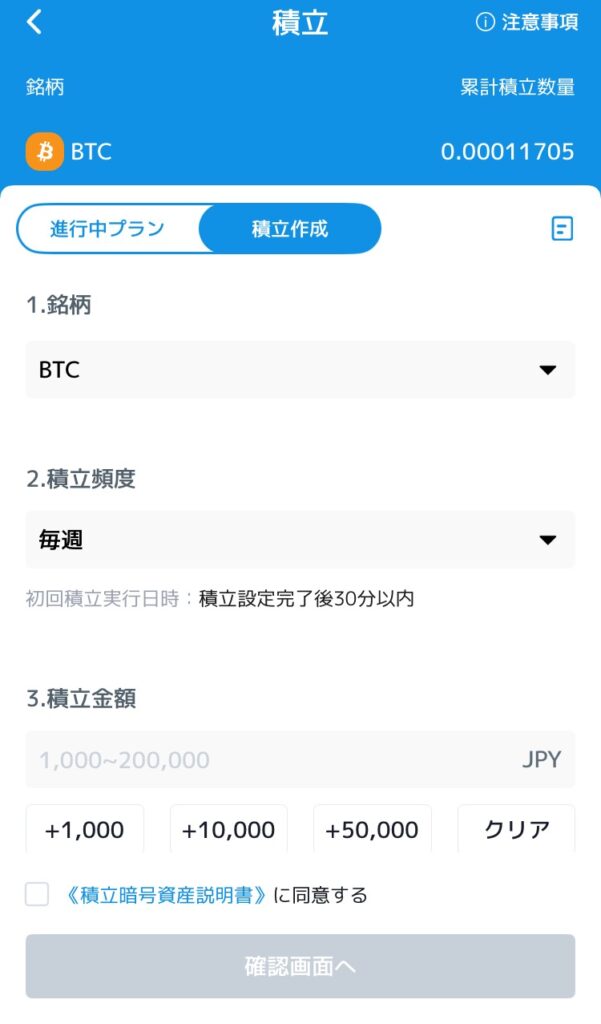Add +50,000 to the amount

pos(372,829)
